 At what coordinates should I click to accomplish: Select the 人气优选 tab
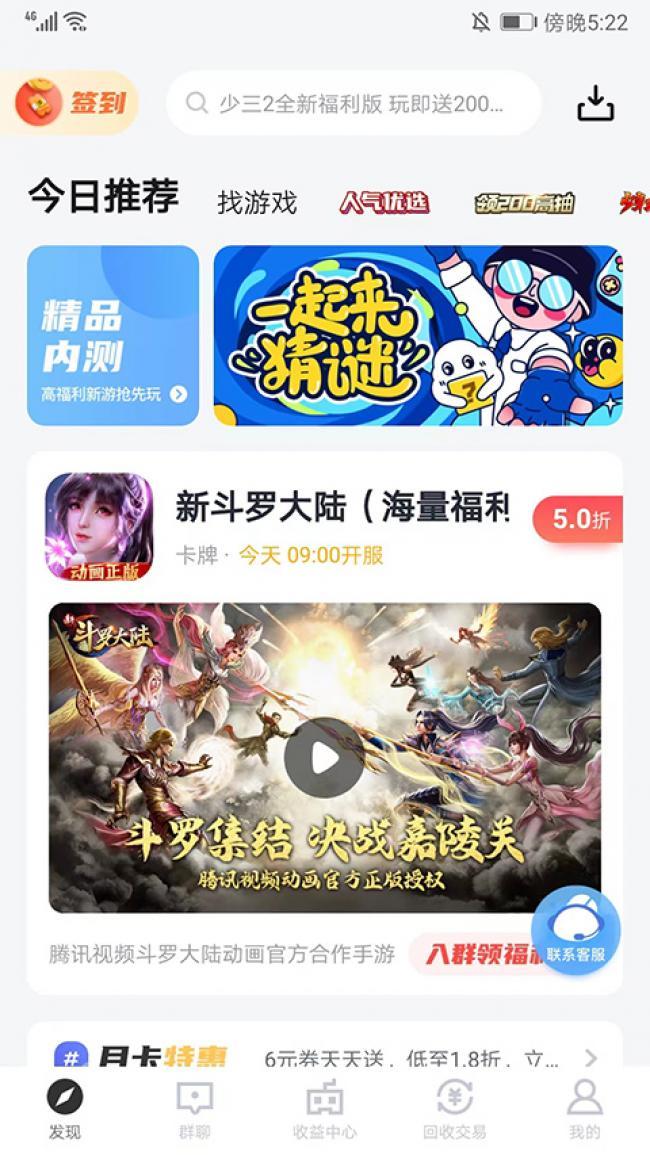coord(384,202)
